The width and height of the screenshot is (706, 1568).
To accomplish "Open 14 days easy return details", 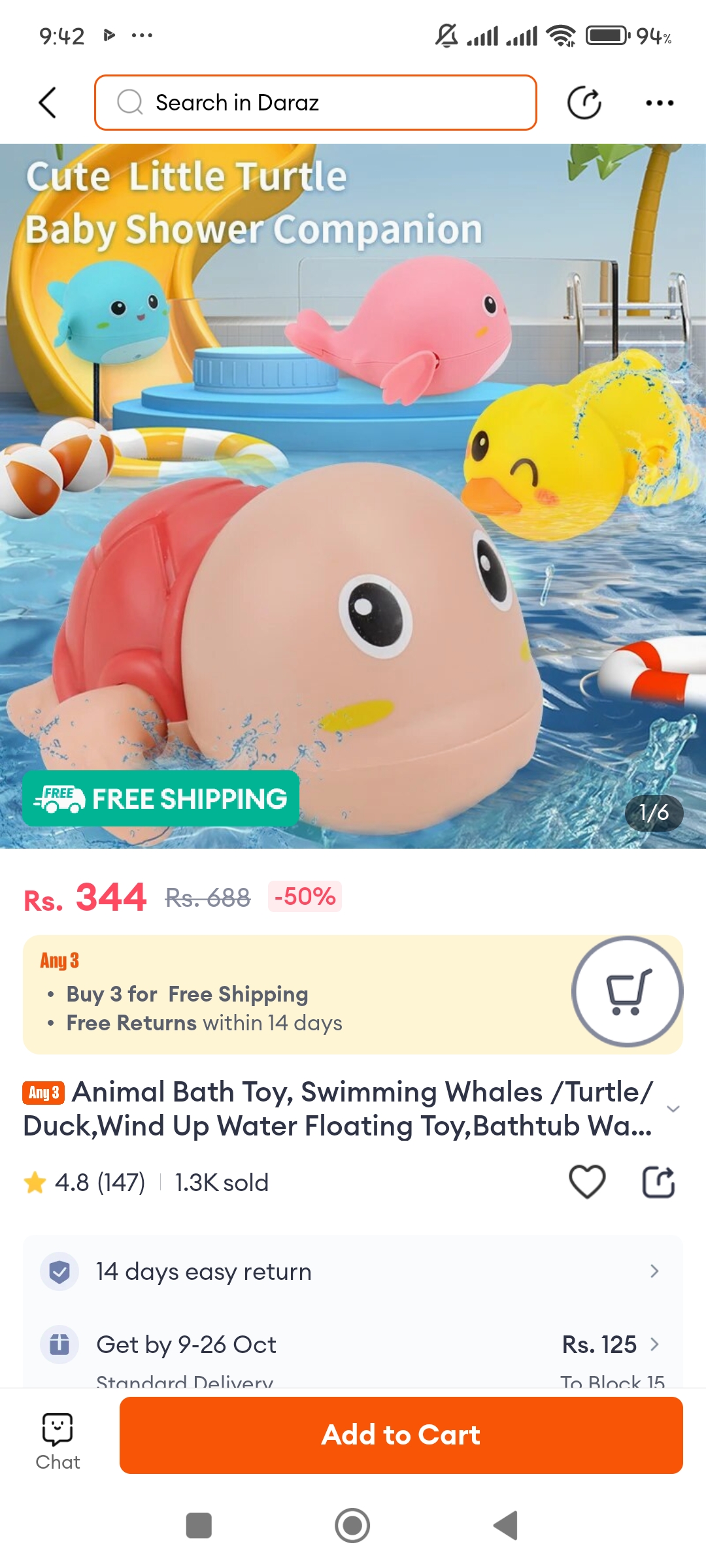I will 353,1271.
